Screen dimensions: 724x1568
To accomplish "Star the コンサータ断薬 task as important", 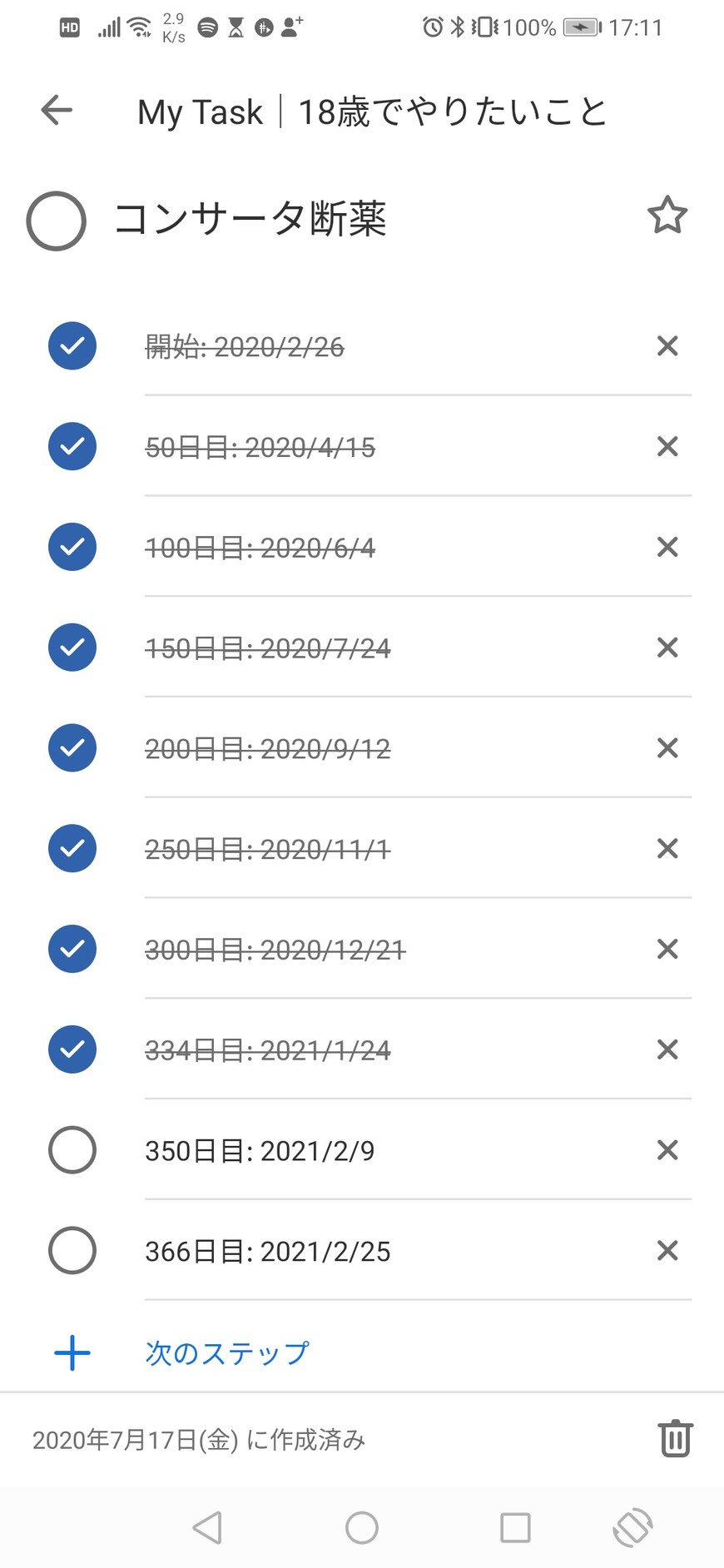I will tap(667, 216).
